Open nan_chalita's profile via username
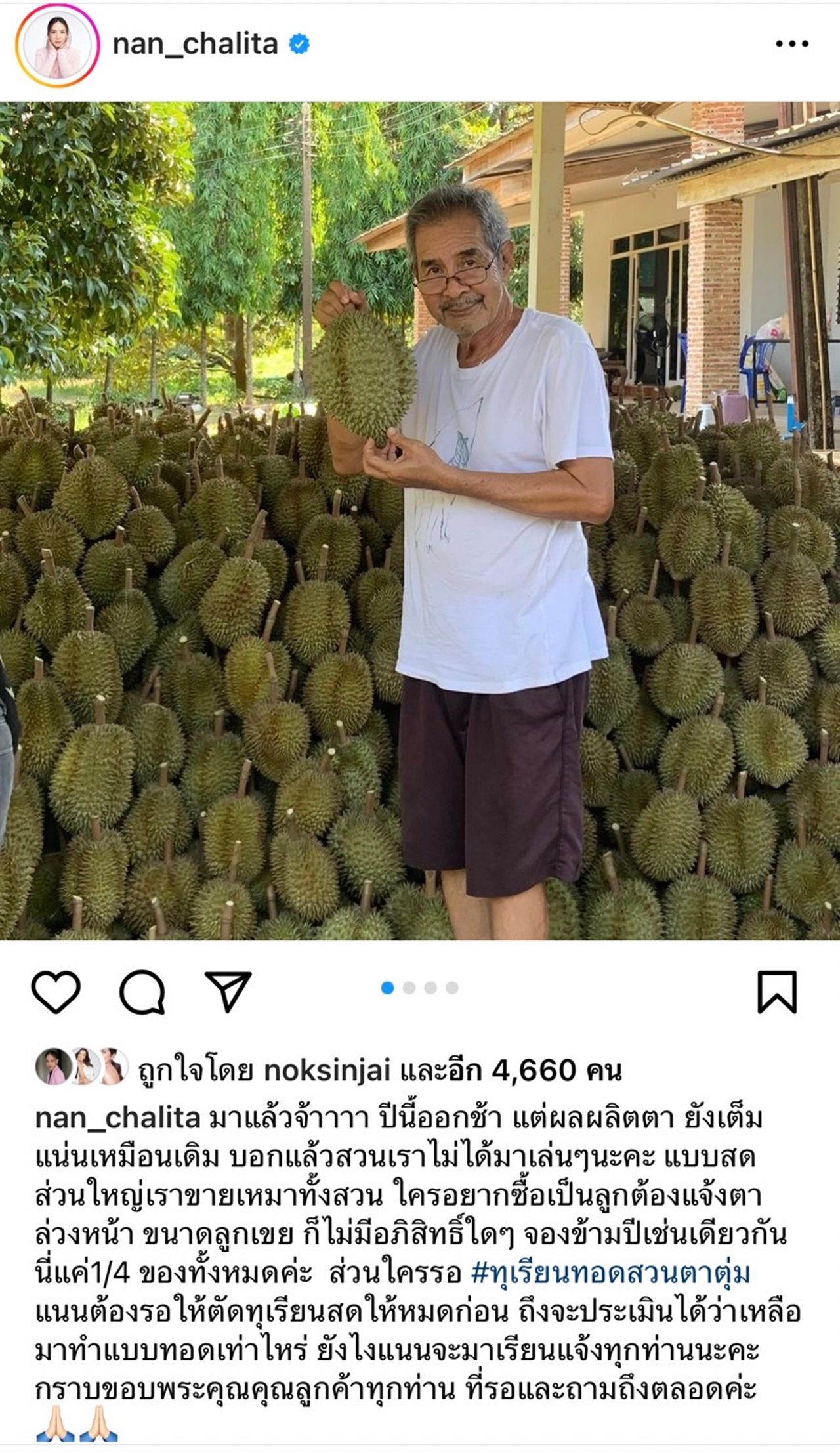Screen dimensions: 840x1453 tap(195, 45)
